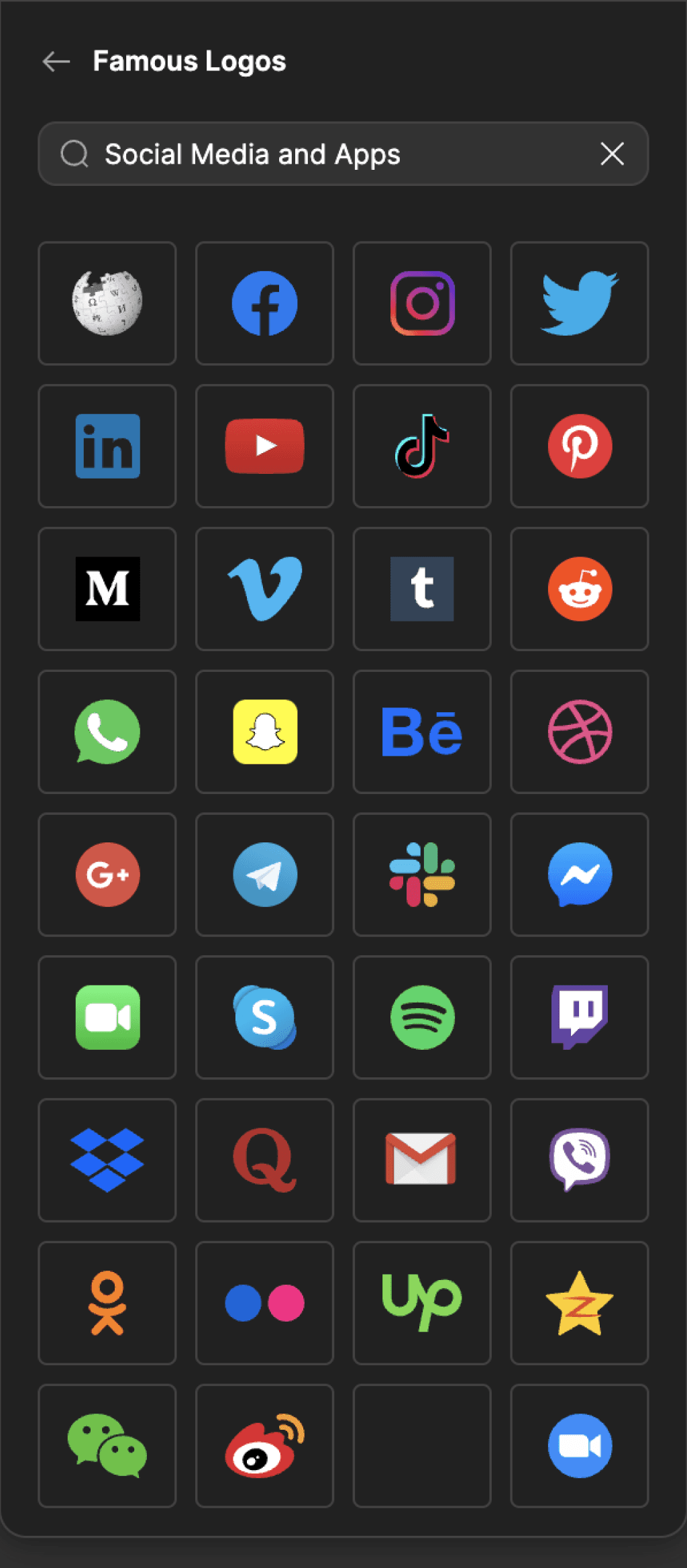
Task: Pick the Instagram logo
Action: tap(422, 303)
